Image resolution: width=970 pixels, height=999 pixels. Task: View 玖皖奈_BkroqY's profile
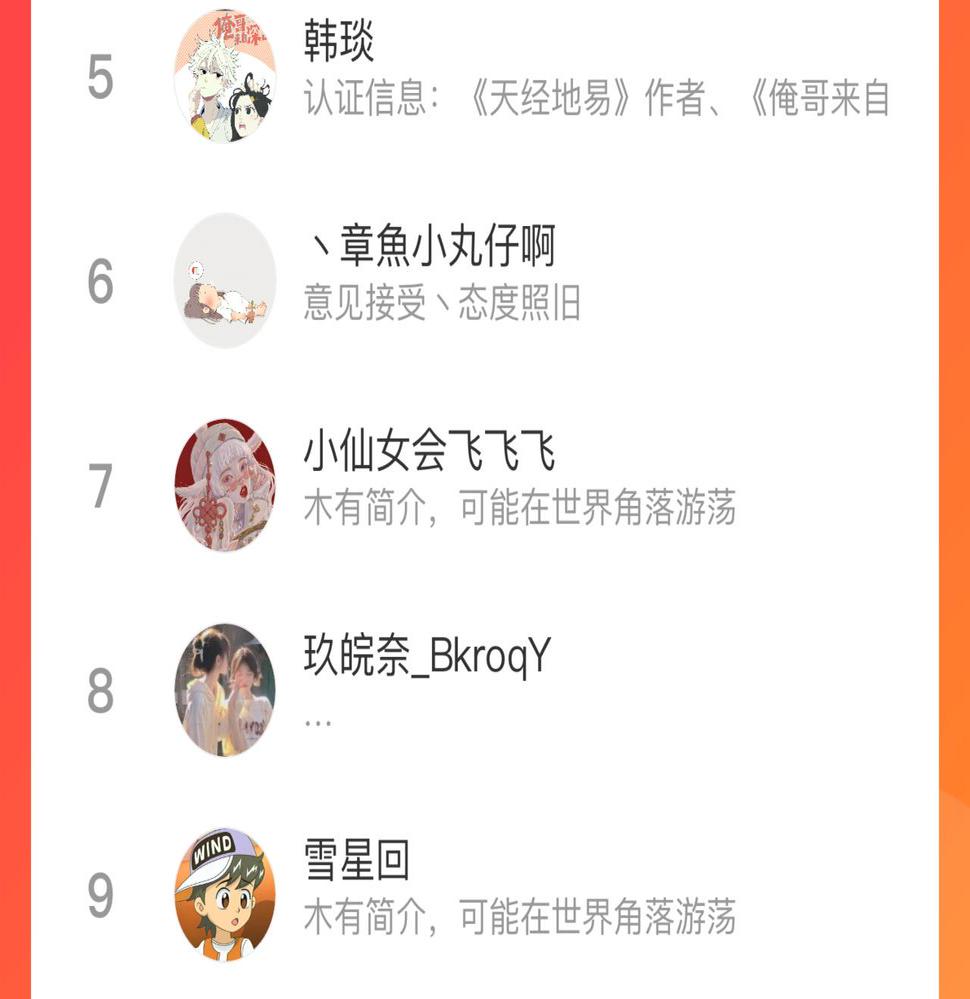485,690
